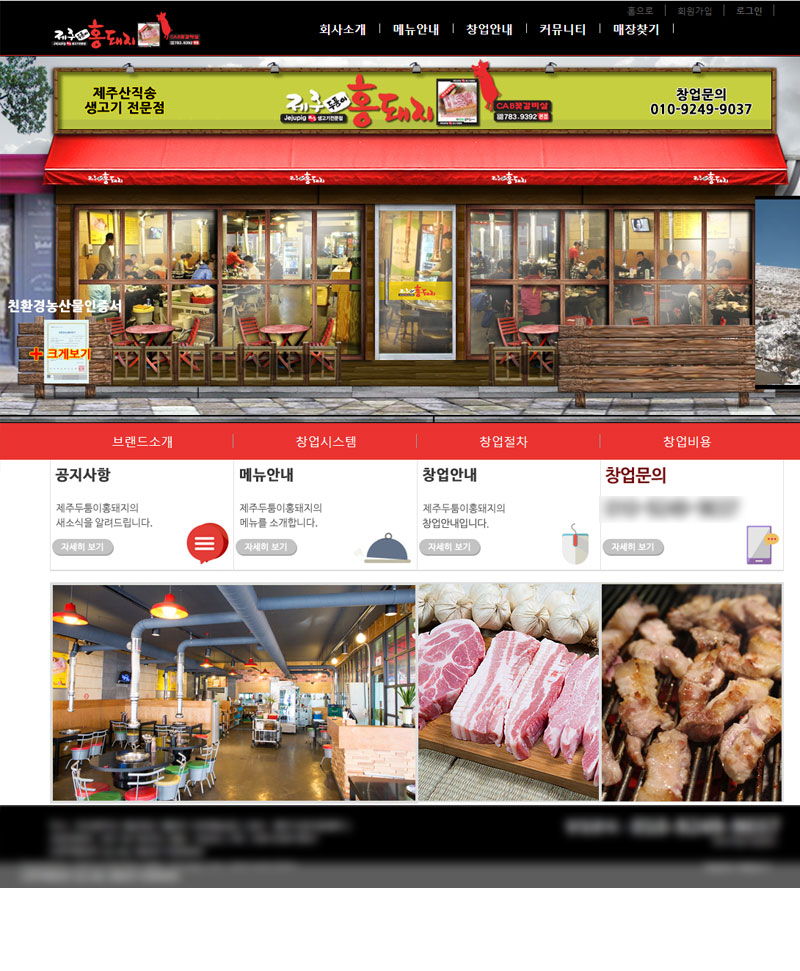Tap 자세히 보기 under 창업문의
800x971 pixels.
[632, 547]
